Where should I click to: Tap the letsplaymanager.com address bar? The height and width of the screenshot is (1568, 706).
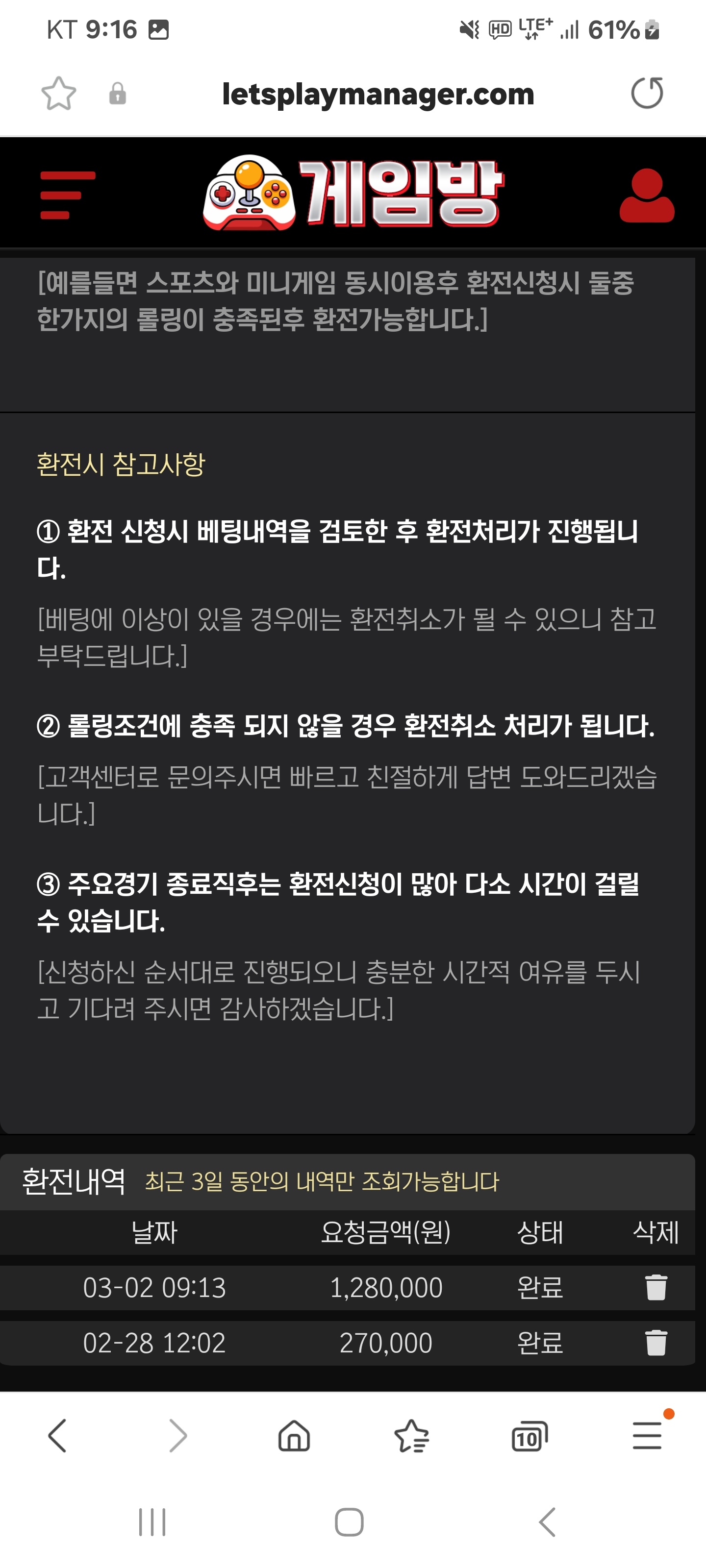pos(378,95)
